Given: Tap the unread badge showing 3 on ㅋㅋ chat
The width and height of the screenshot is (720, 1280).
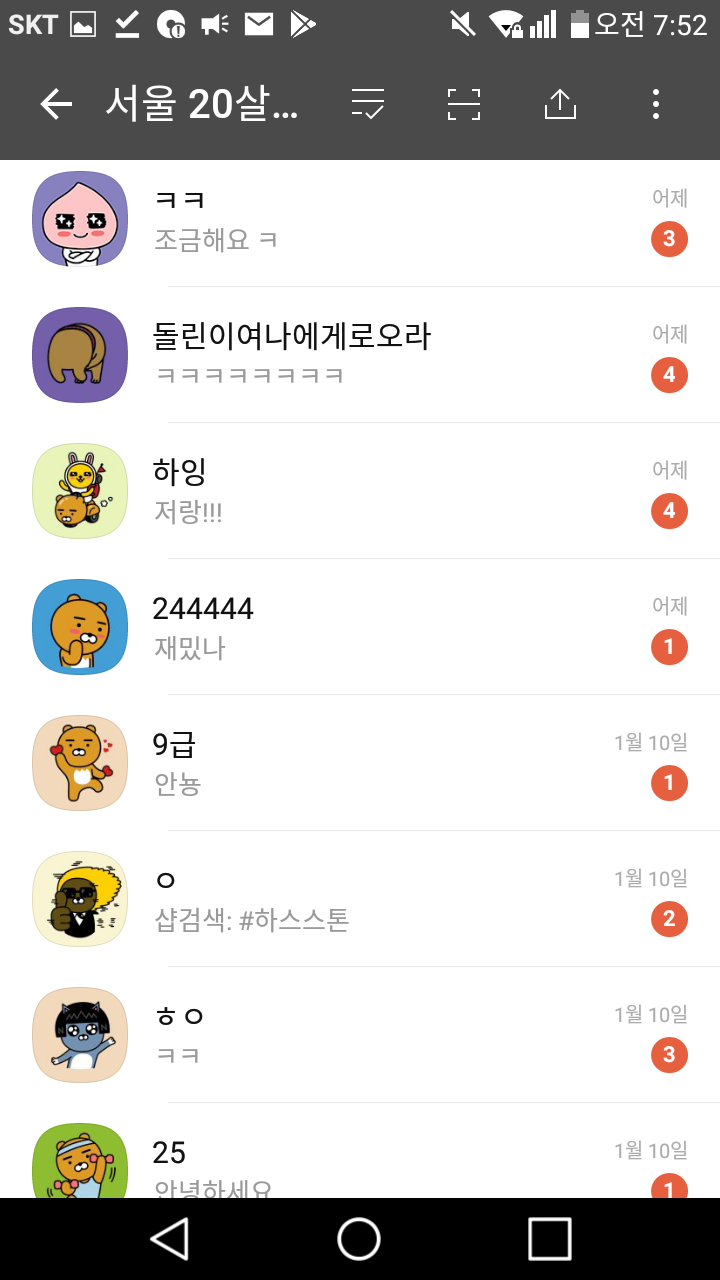Looking at the screenshot, I should (x=668, y=239).
